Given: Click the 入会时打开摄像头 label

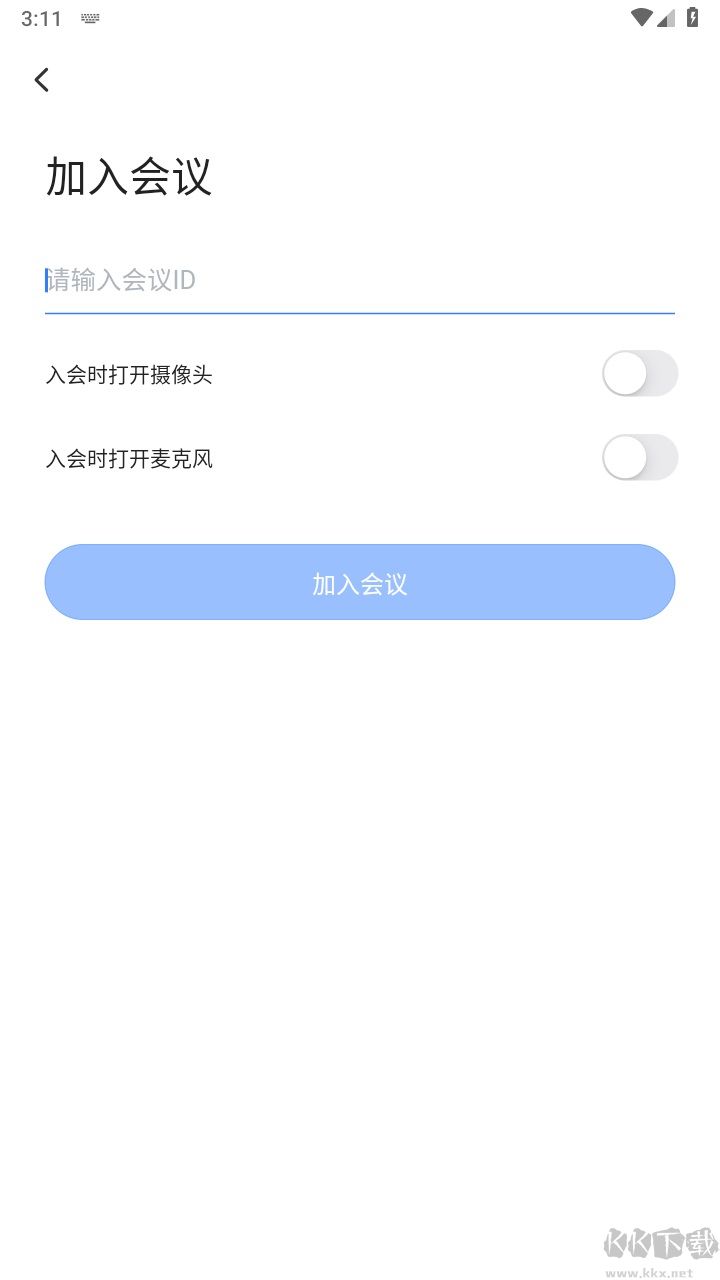Looking at the screenshot, I should pos(132,374).
